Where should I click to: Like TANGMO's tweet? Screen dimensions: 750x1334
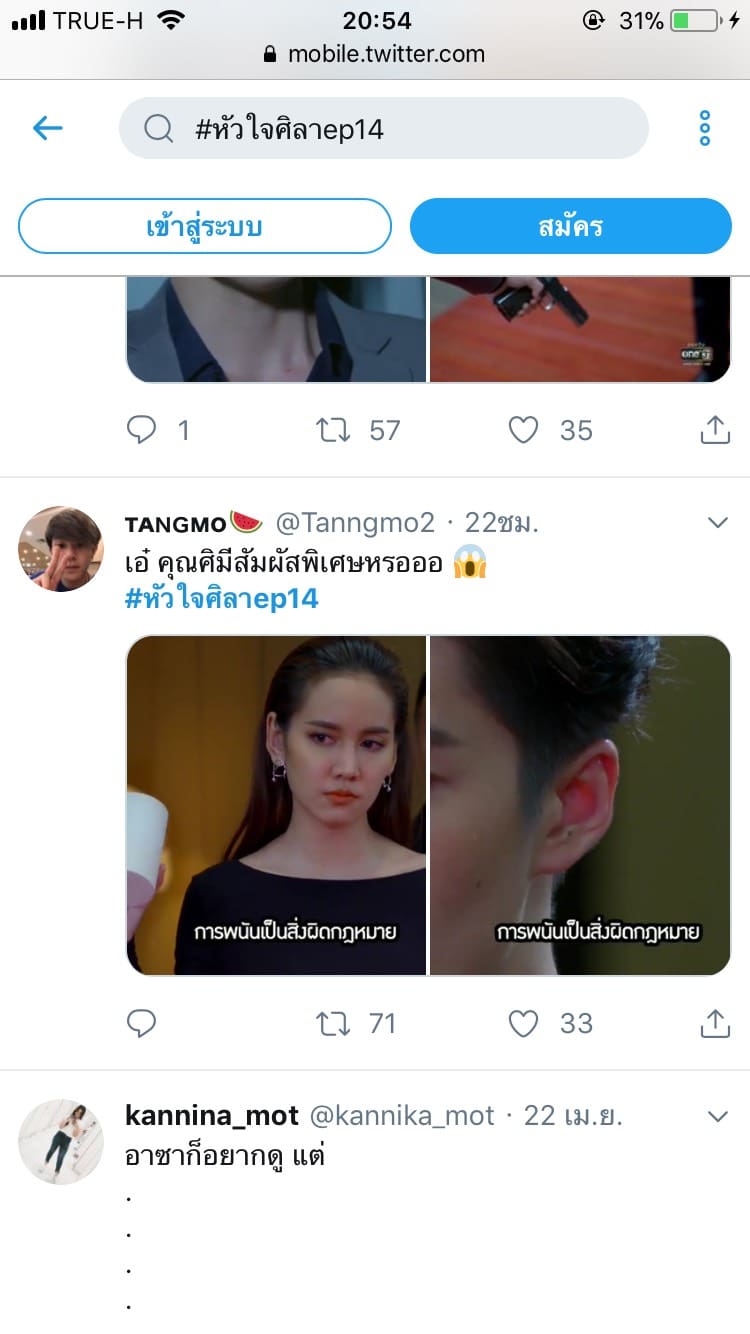point(523,1023)
